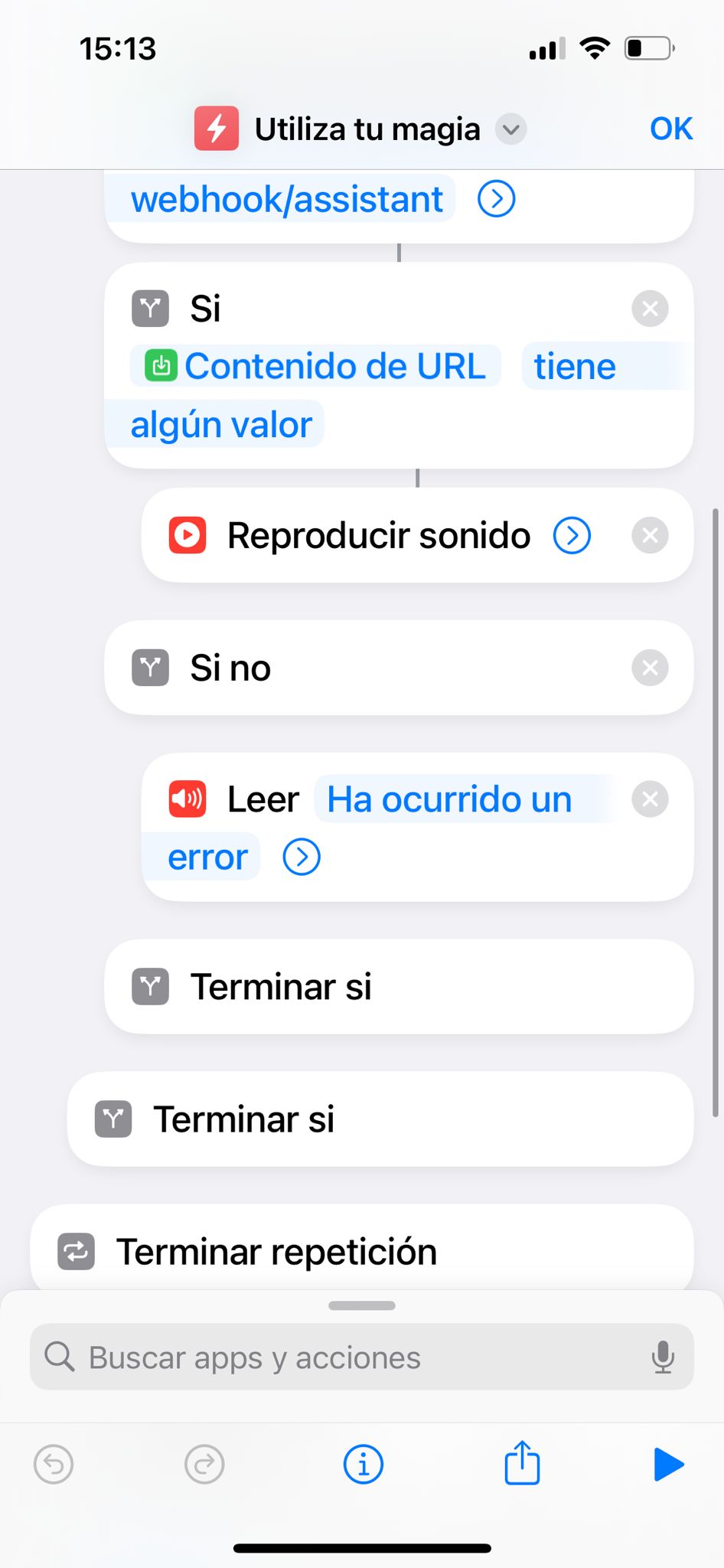The image size is (724, 1568).
Task: Run the shortcut with the play button
Action: coord(669,1465)
